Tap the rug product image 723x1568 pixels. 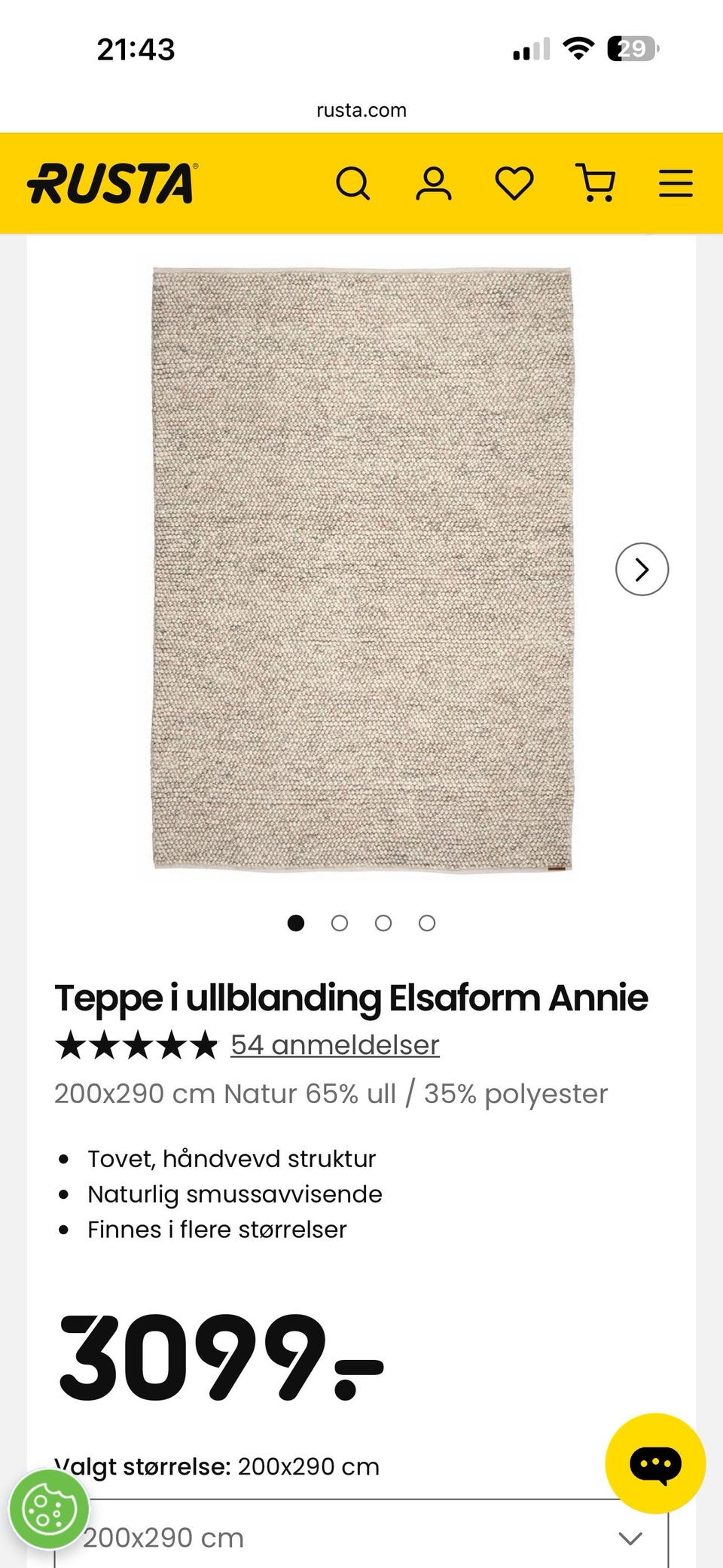[362, 570]
